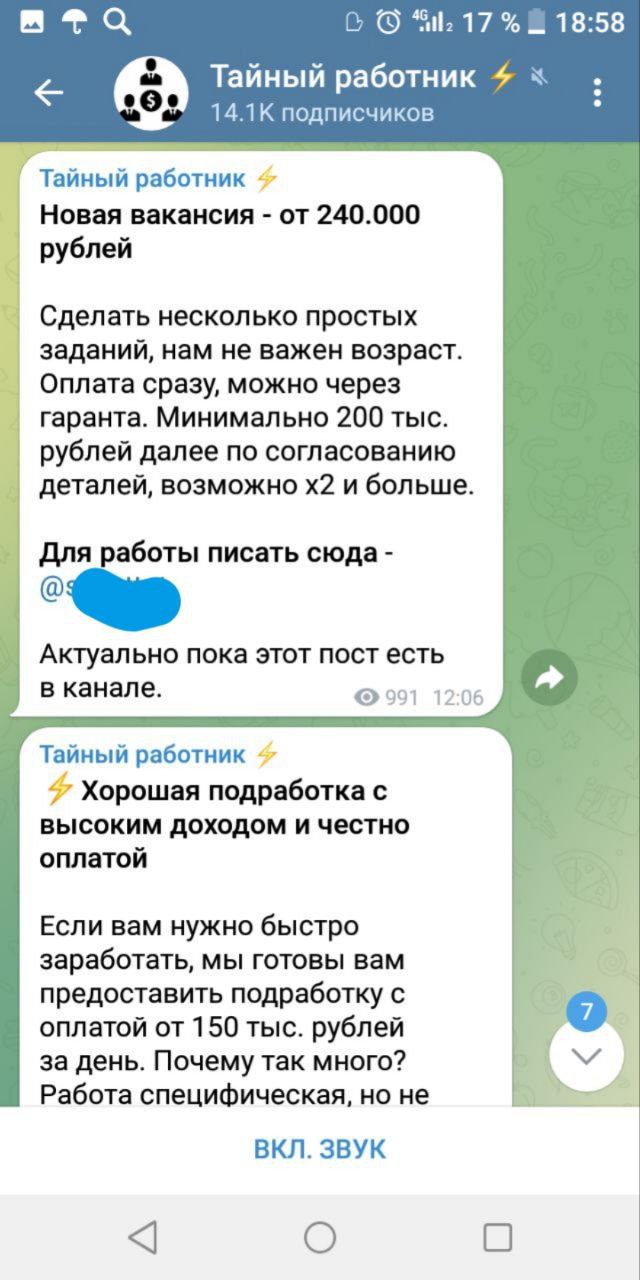Go back using the header arrow
This screenshot has width=640, height=1280.
[48, 93]
